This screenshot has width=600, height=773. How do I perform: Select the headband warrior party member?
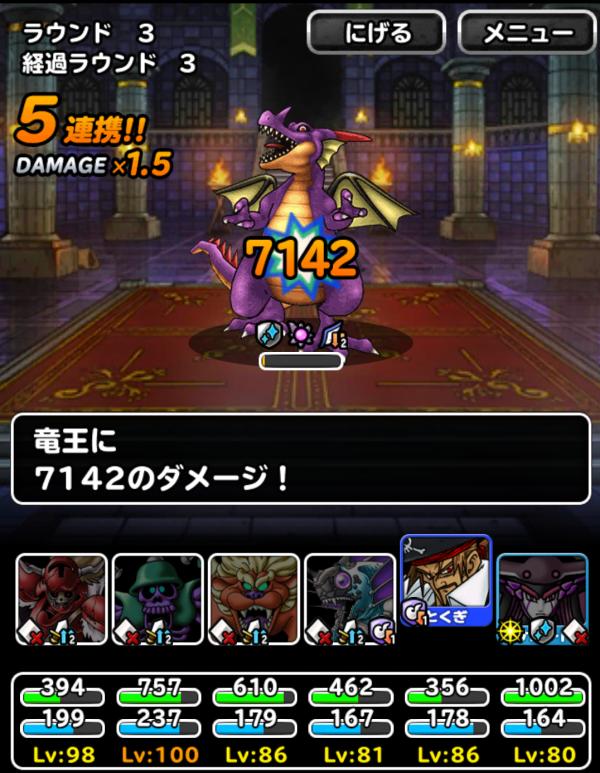coord(446,592)
